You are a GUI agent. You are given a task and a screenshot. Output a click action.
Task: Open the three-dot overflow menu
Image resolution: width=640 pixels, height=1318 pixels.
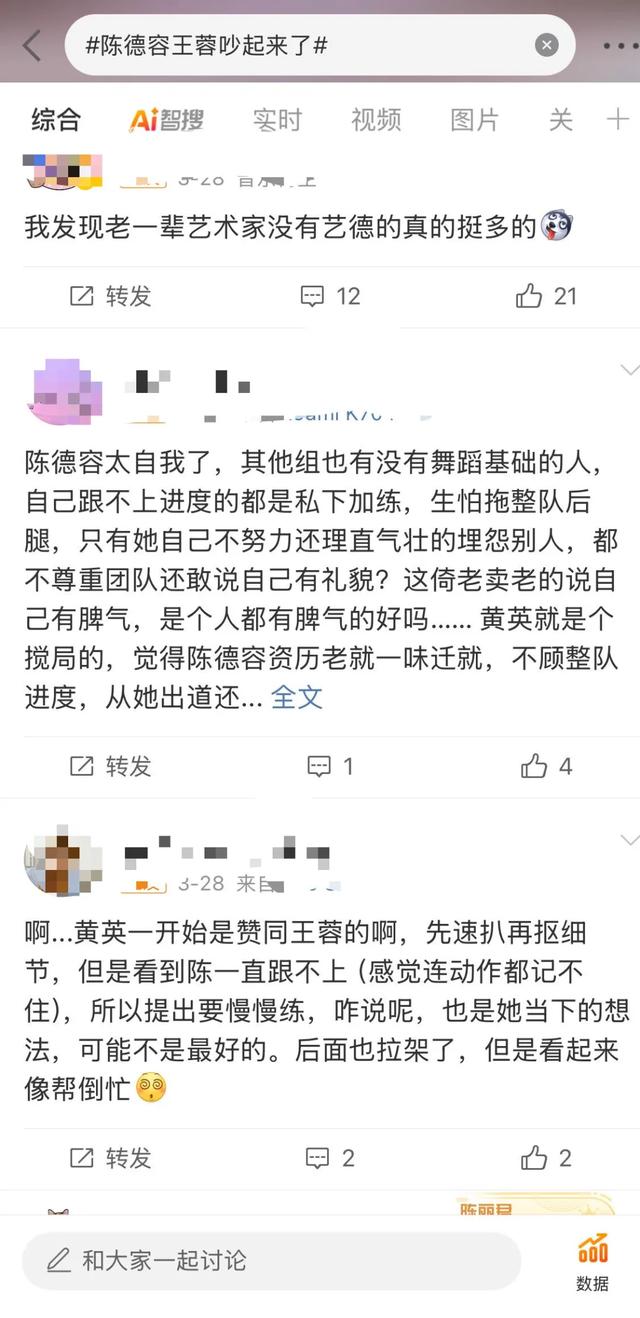pos(619,46)
